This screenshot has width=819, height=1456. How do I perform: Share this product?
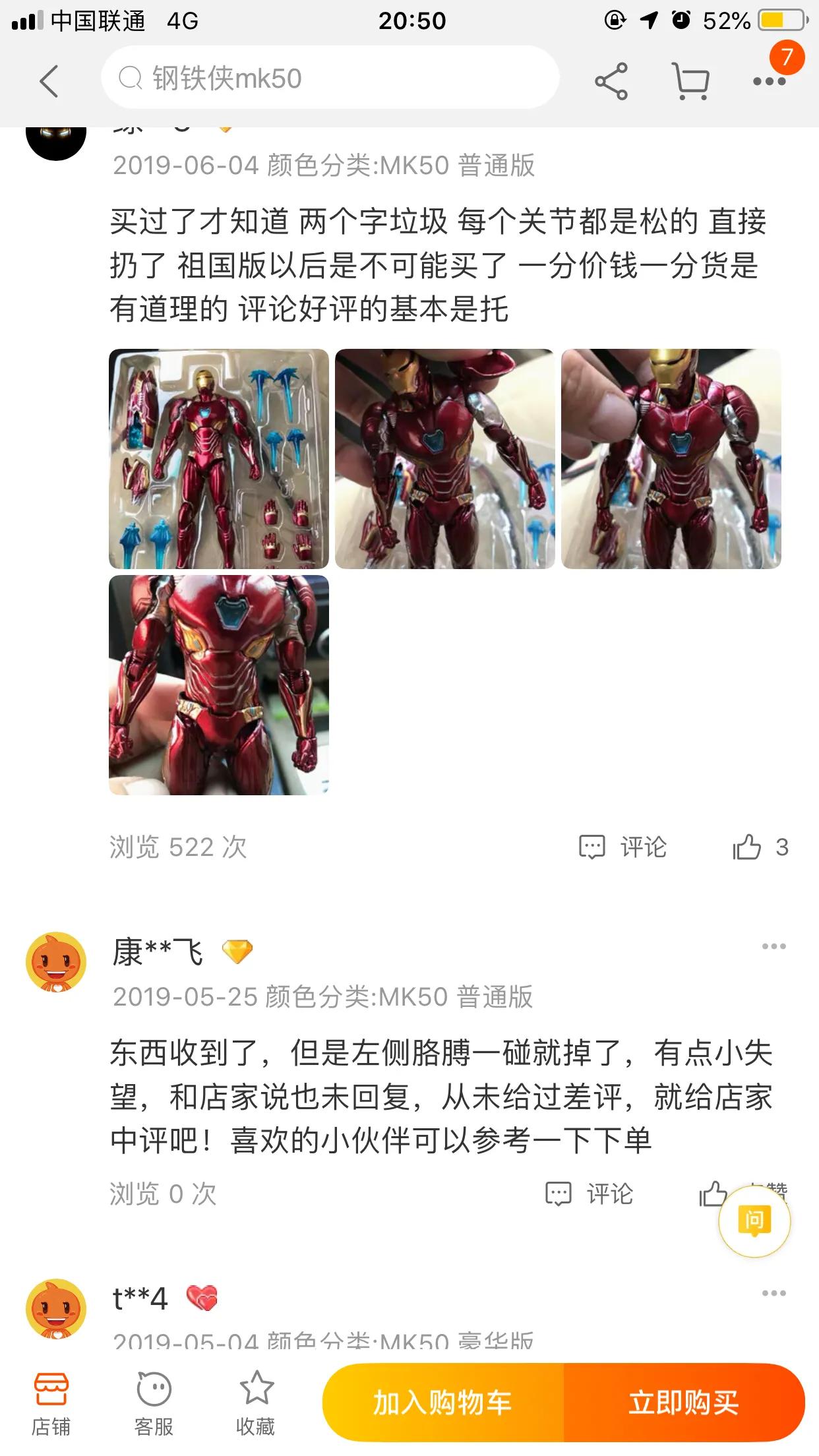click(x=611, y=81)
